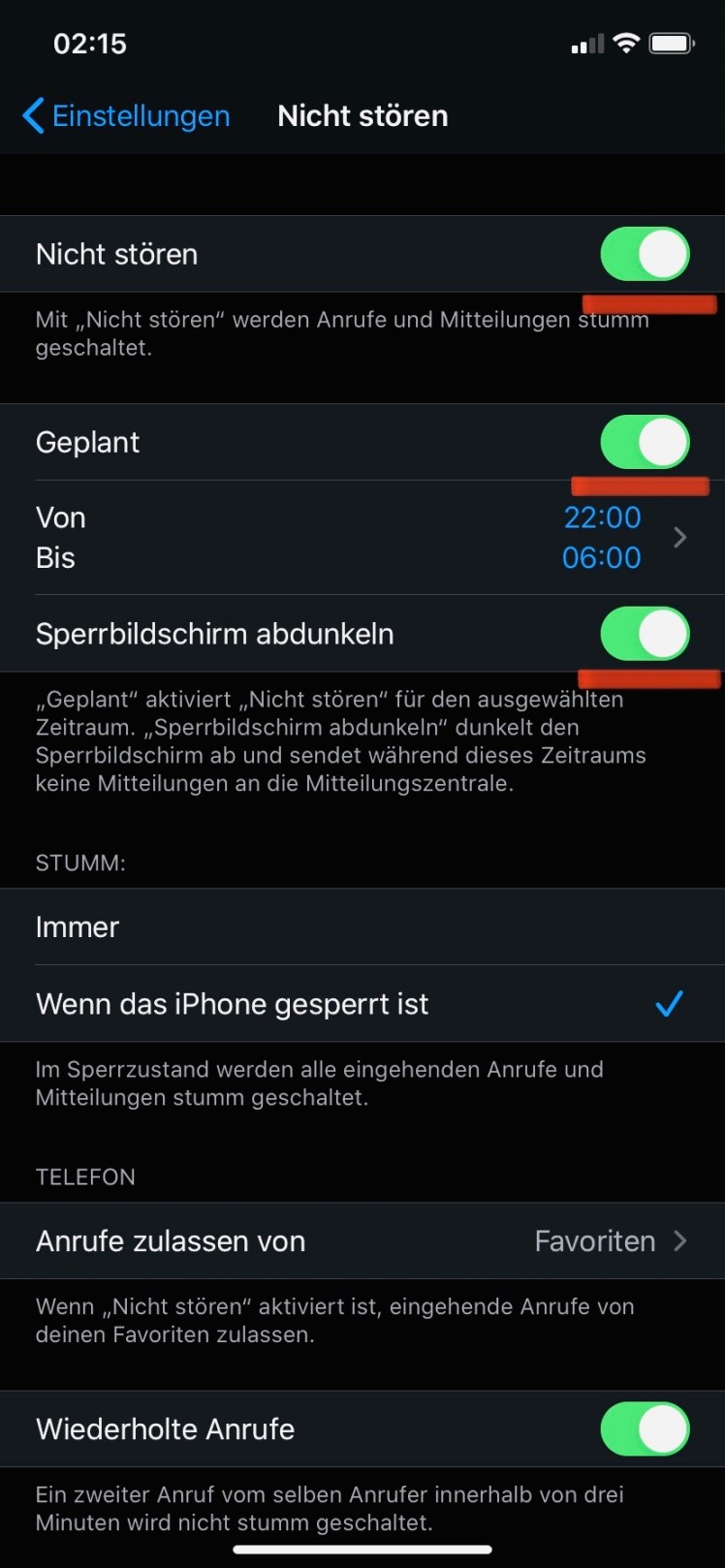Choose Wenn das iPhone gesperrt ist
This screenshot has height=1568, width=725.
pyautogui.click(x=362, y=1004)
